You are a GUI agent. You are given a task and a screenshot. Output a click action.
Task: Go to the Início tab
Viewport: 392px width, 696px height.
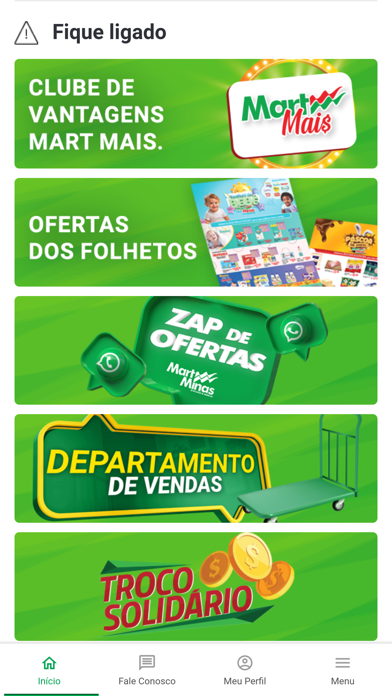49,670
